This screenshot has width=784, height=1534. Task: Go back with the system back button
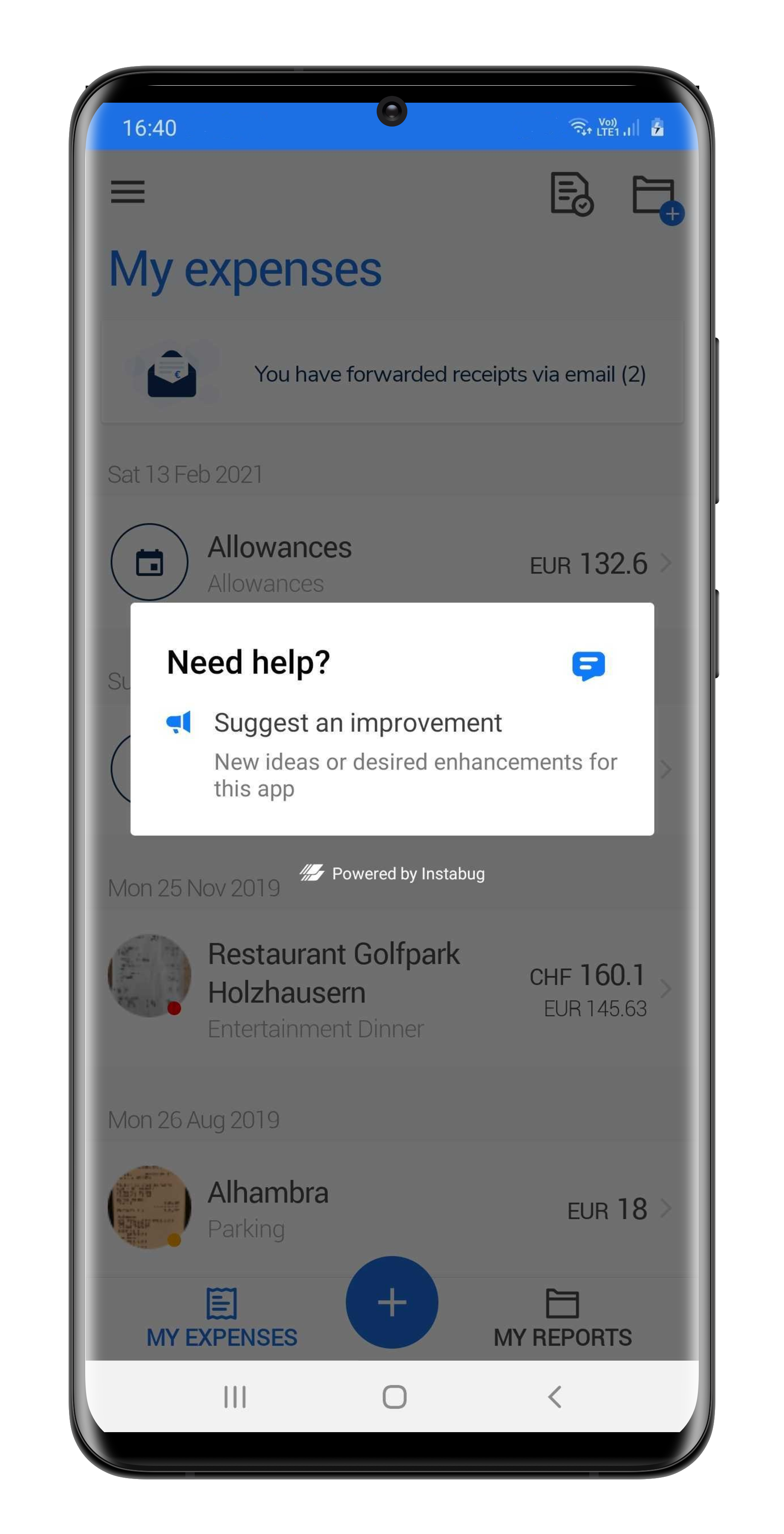555,1396
